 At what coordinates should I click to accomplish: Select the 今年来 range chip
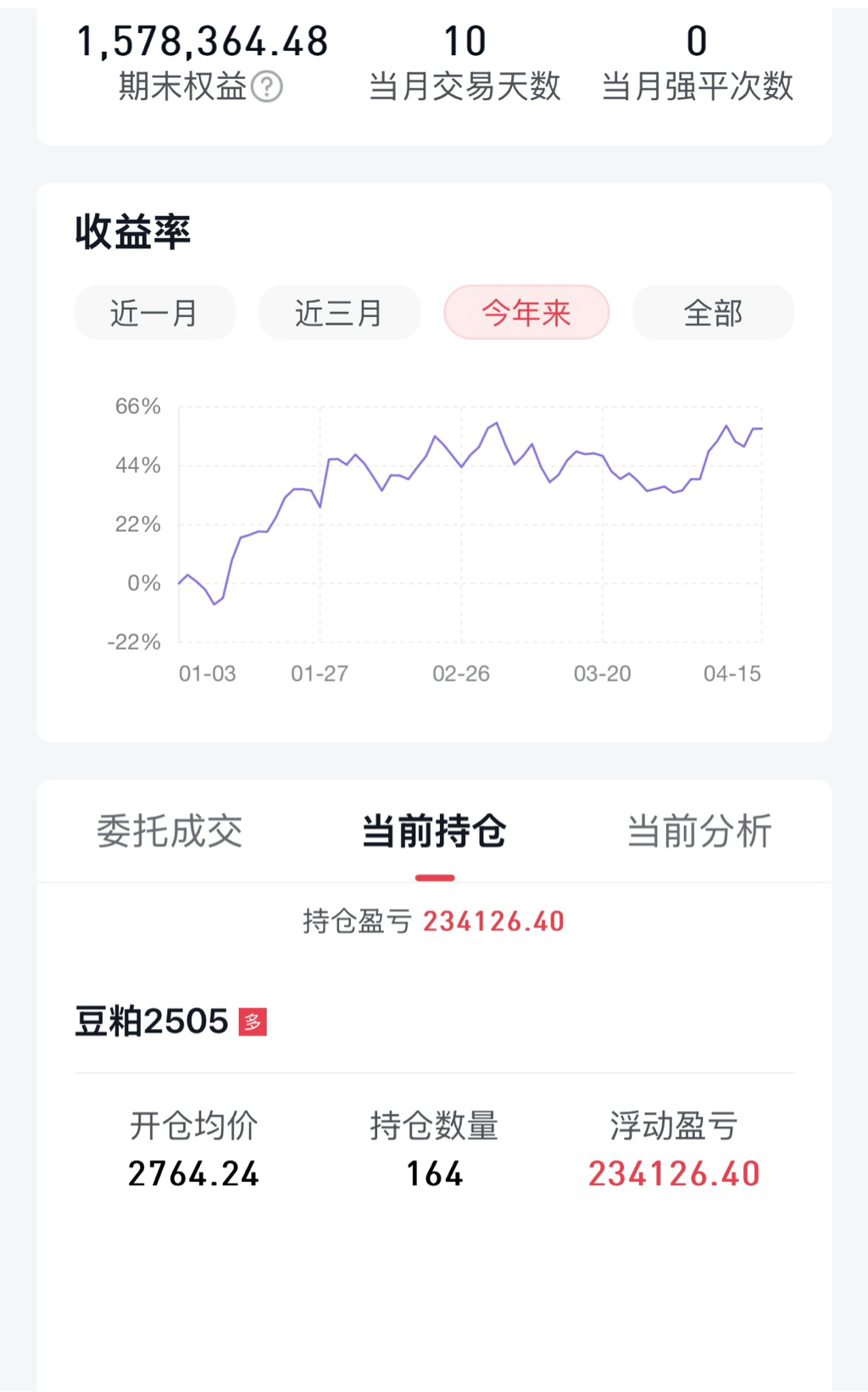(x=526, y=313)
